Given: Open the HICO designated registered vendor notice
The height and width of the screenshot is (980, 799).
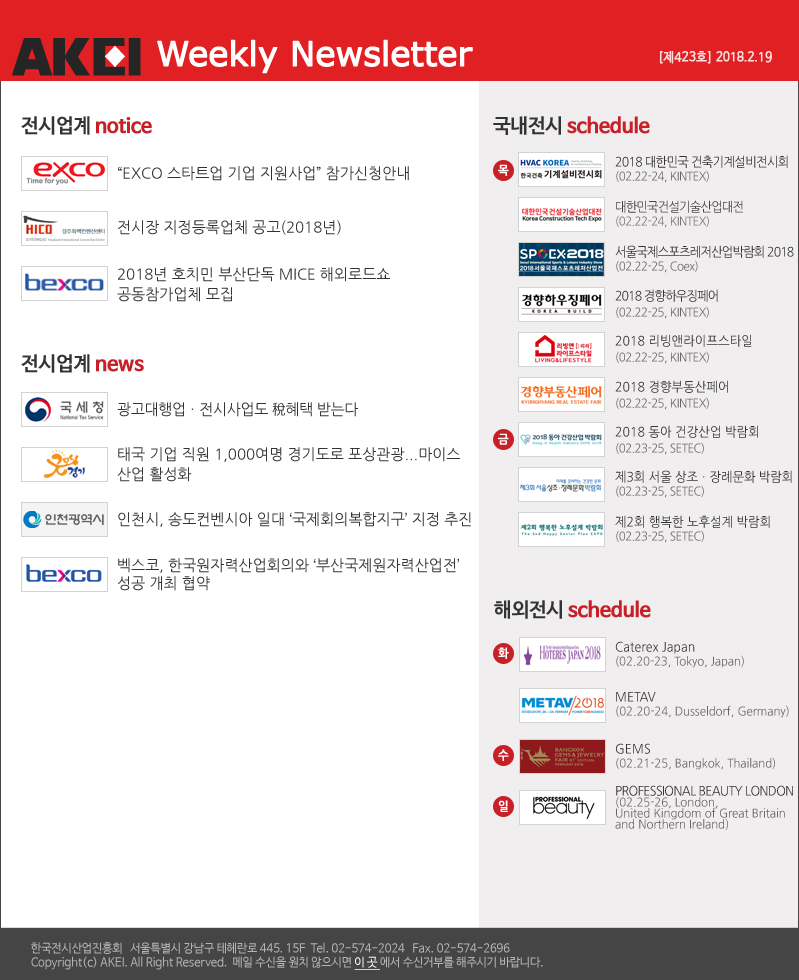Looking at the screenshot, I should (229, 227).
